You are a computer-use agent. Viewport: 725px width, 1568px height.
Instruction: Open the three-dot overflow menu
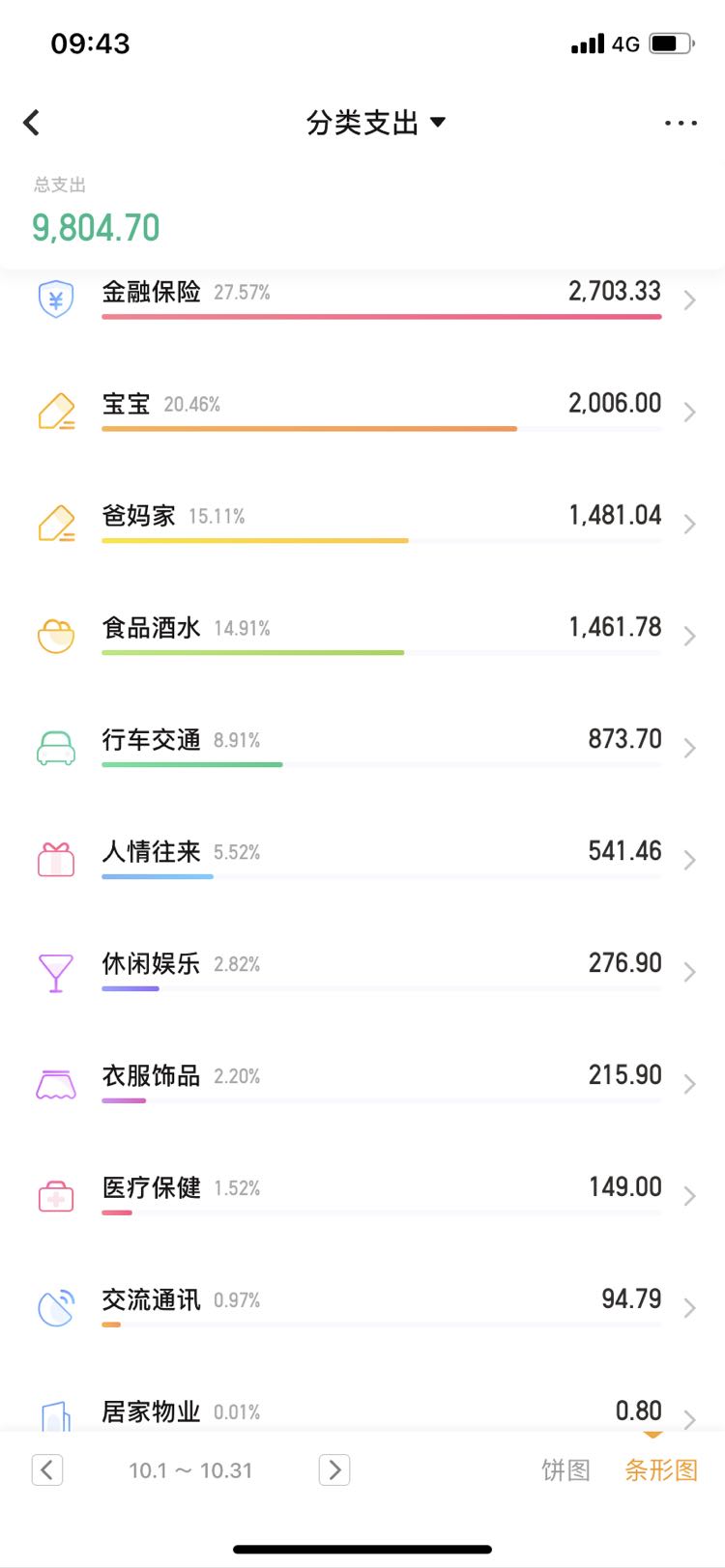click(x=681, y=123)
